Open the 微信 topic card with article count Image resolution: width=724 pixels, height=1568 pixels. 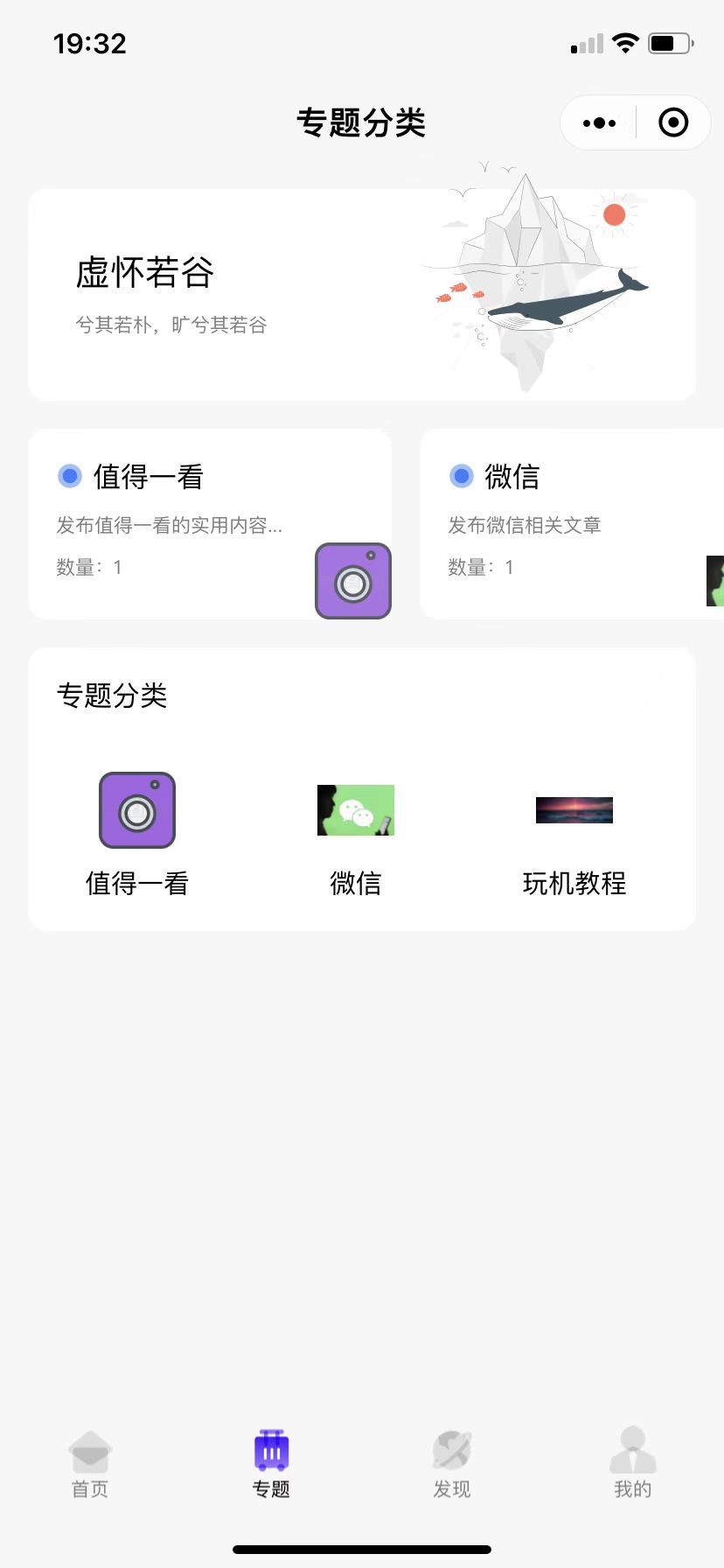coord(572,524)
